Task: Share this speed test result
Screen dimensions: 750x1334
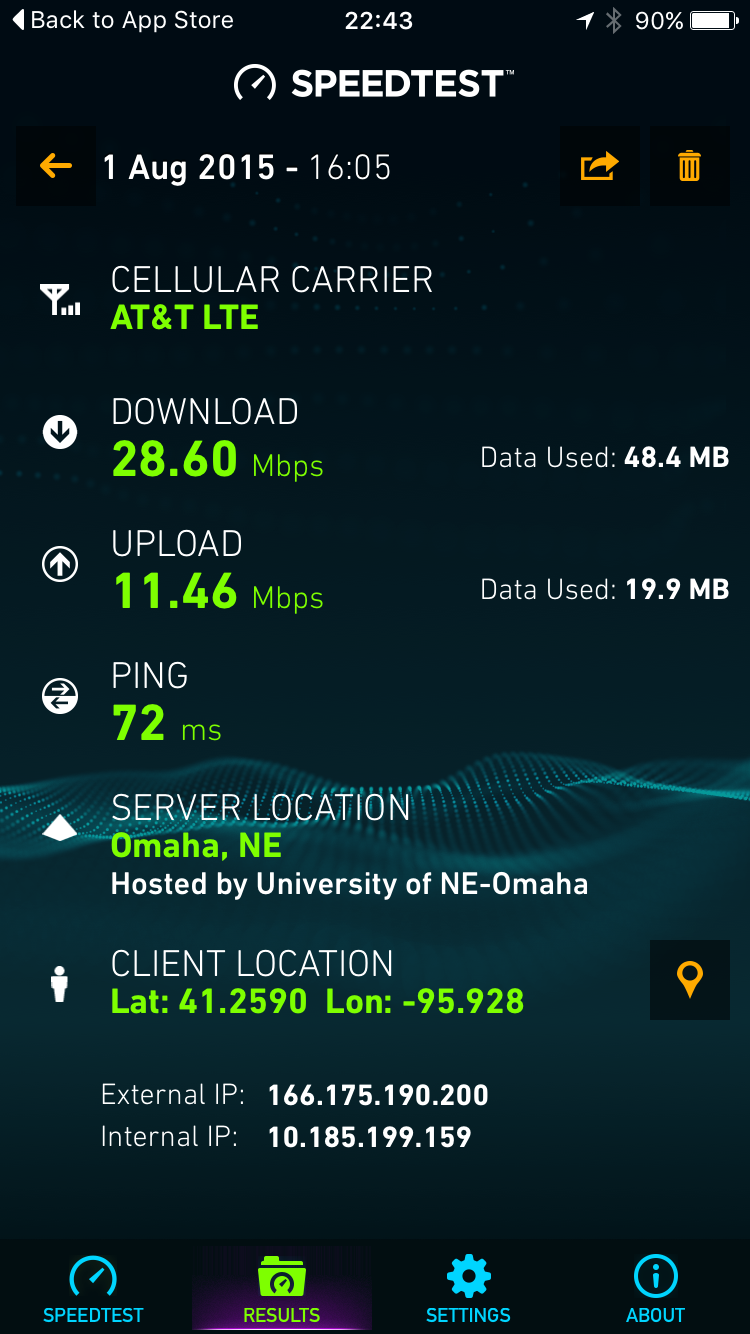Action: coord(599,166)
